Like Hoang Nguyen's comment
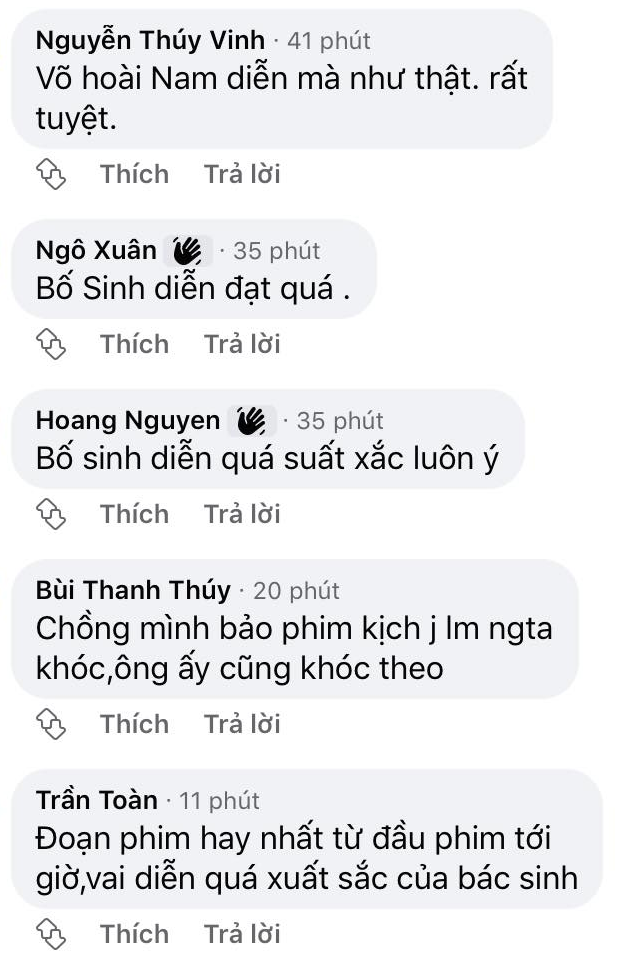This screenshot has width=627, height=969. [x=134, y=514]
